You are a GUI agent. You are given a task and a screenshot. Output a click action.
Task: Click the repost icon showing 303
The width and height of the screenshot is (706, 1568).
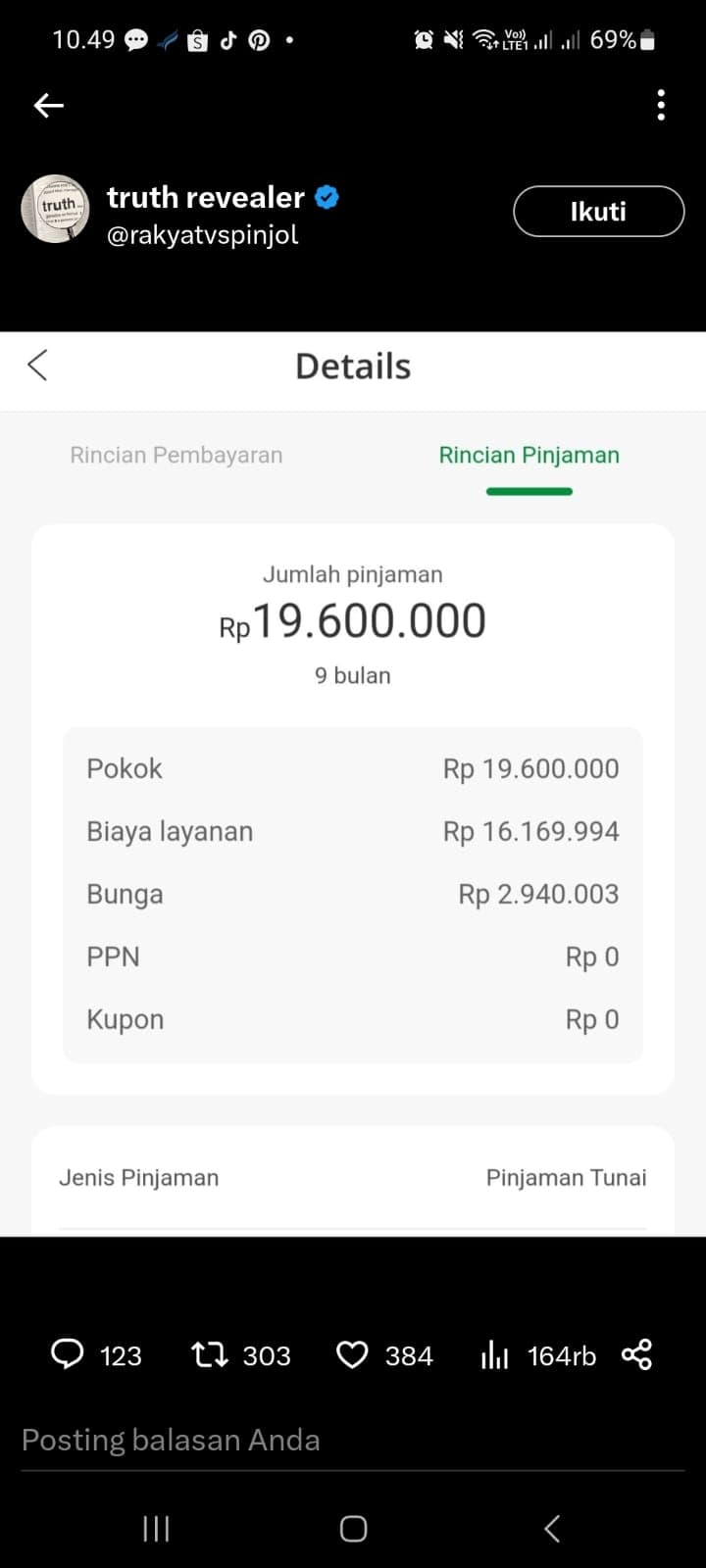click(x=209, y=1355)
